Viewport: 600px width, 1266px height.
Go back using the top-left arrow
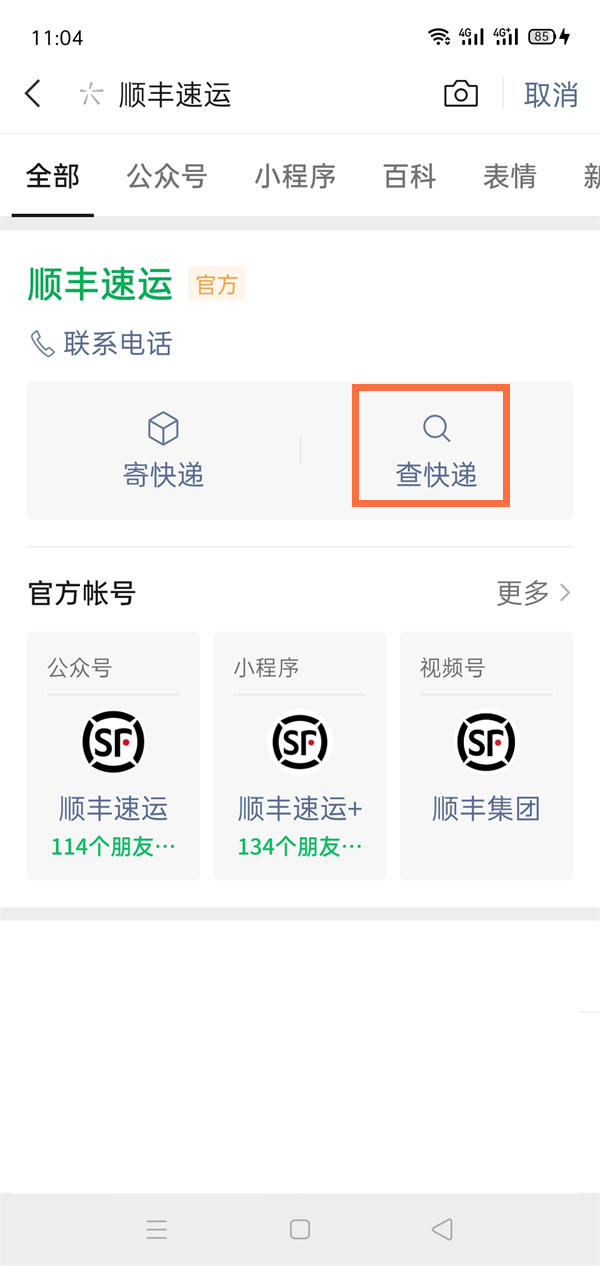[33, 94]
